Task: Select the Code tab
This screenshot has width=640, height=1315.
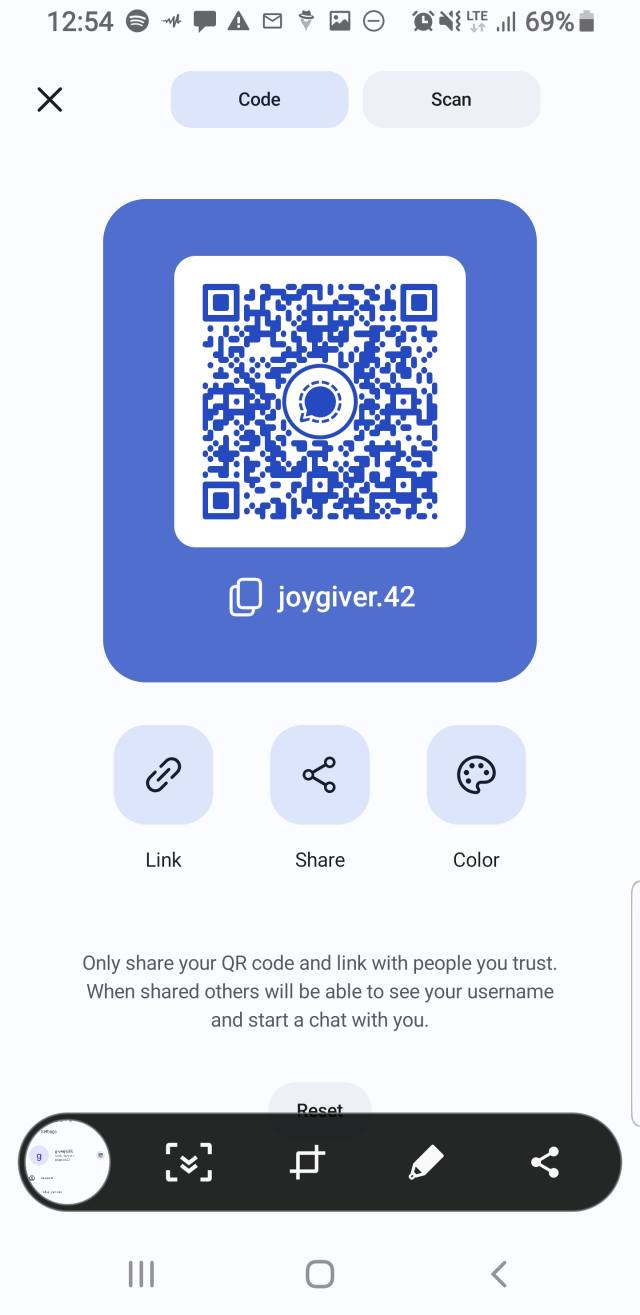Action: click(x=259, y=99)
